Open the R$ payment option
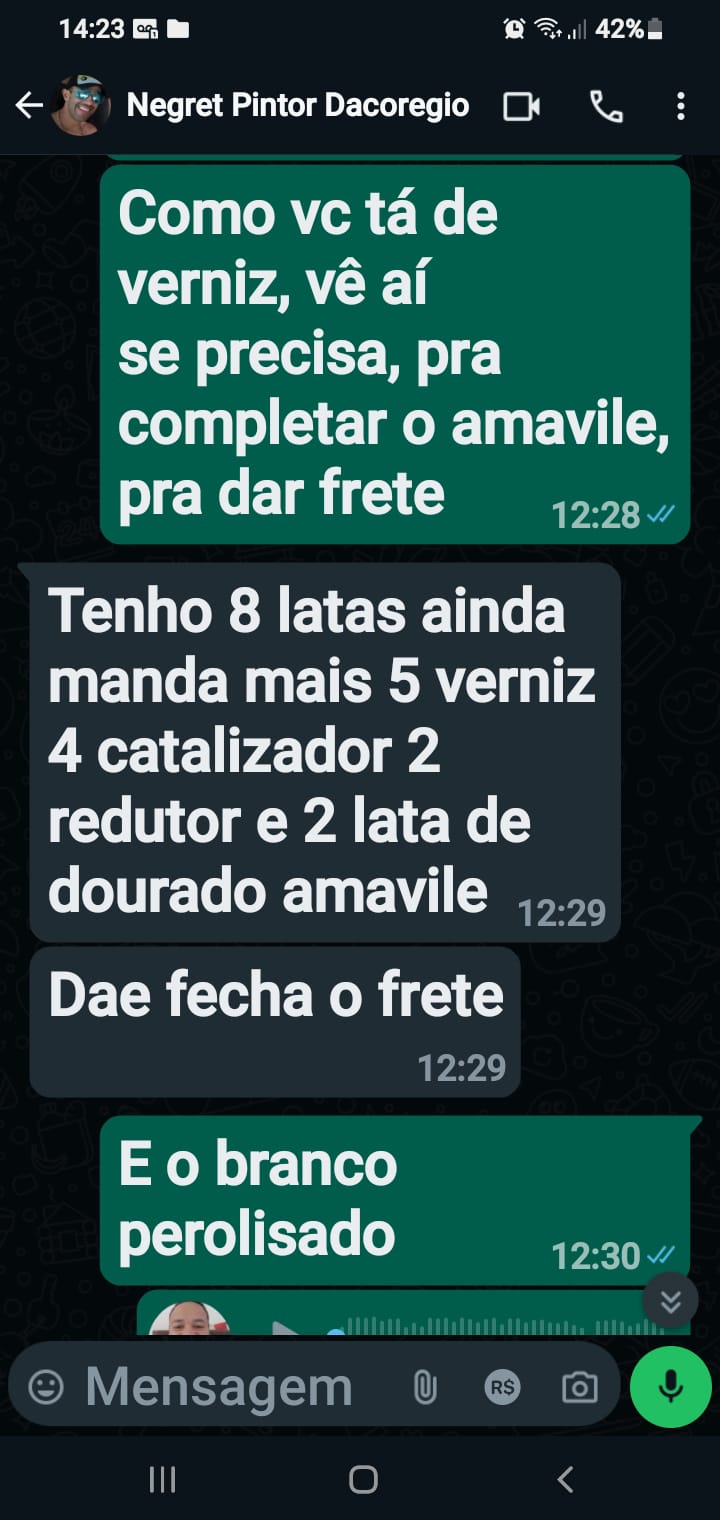The image size is (720, 1520). (502, 1387)
